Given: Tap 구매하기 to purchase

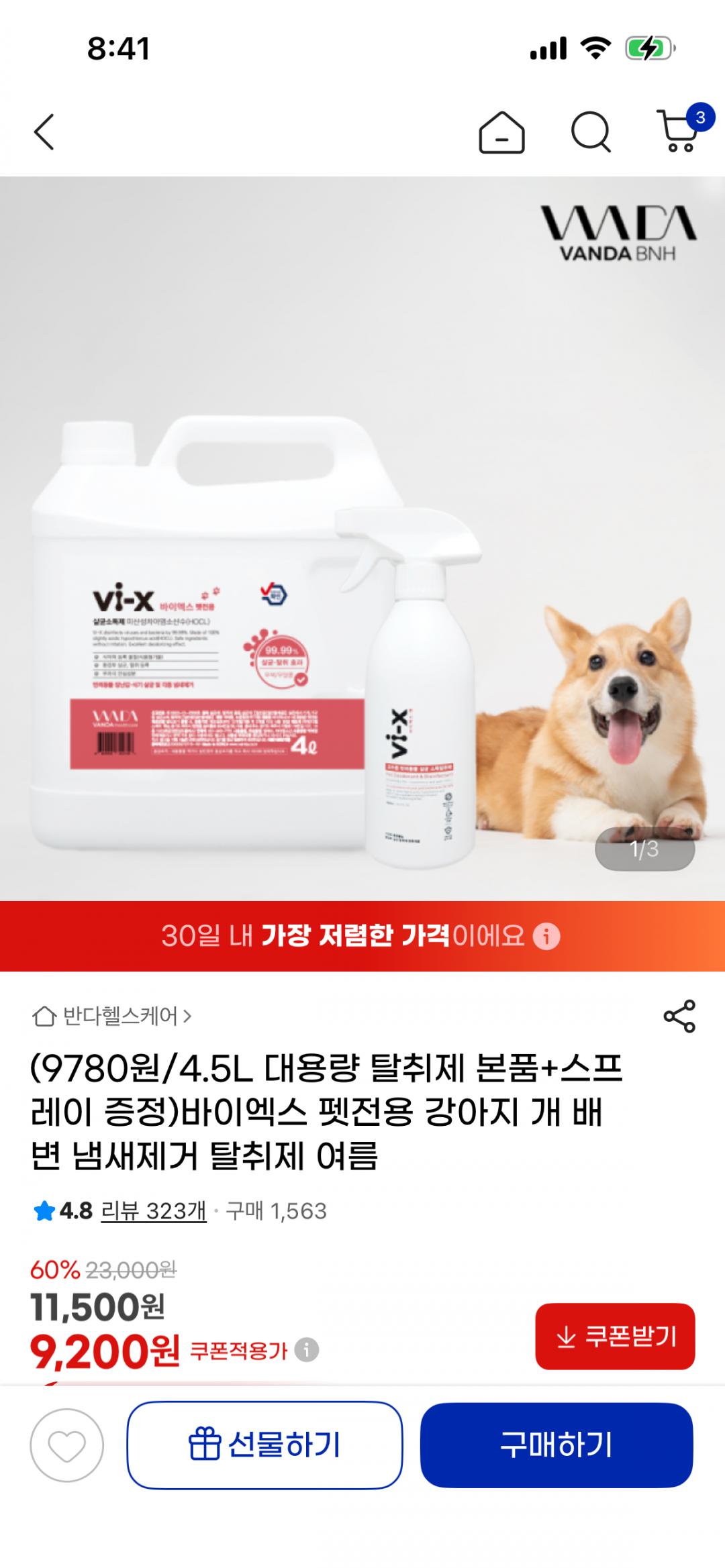Looking at the screenshot, I should pyautogui.click(x=557, y=1445).
